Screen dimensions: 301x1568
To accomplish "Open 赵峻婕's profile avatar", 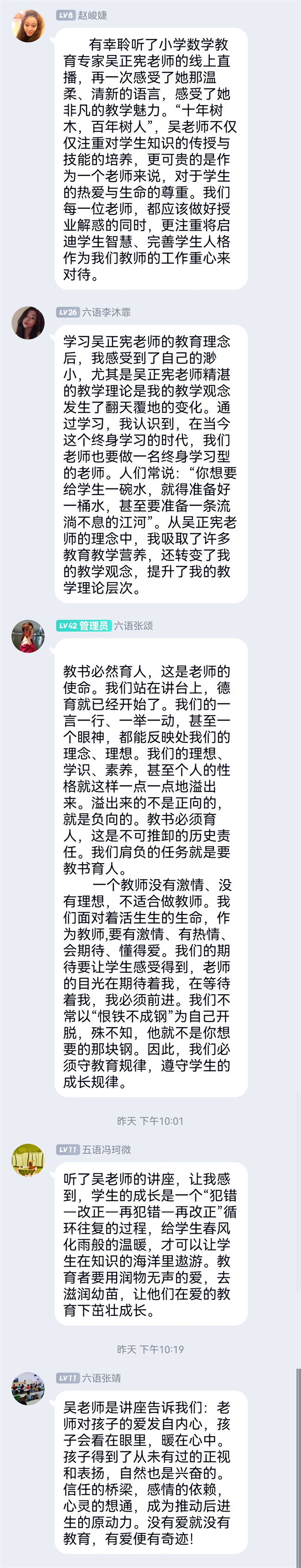I will pyautogui.click(x=28, y=25).
